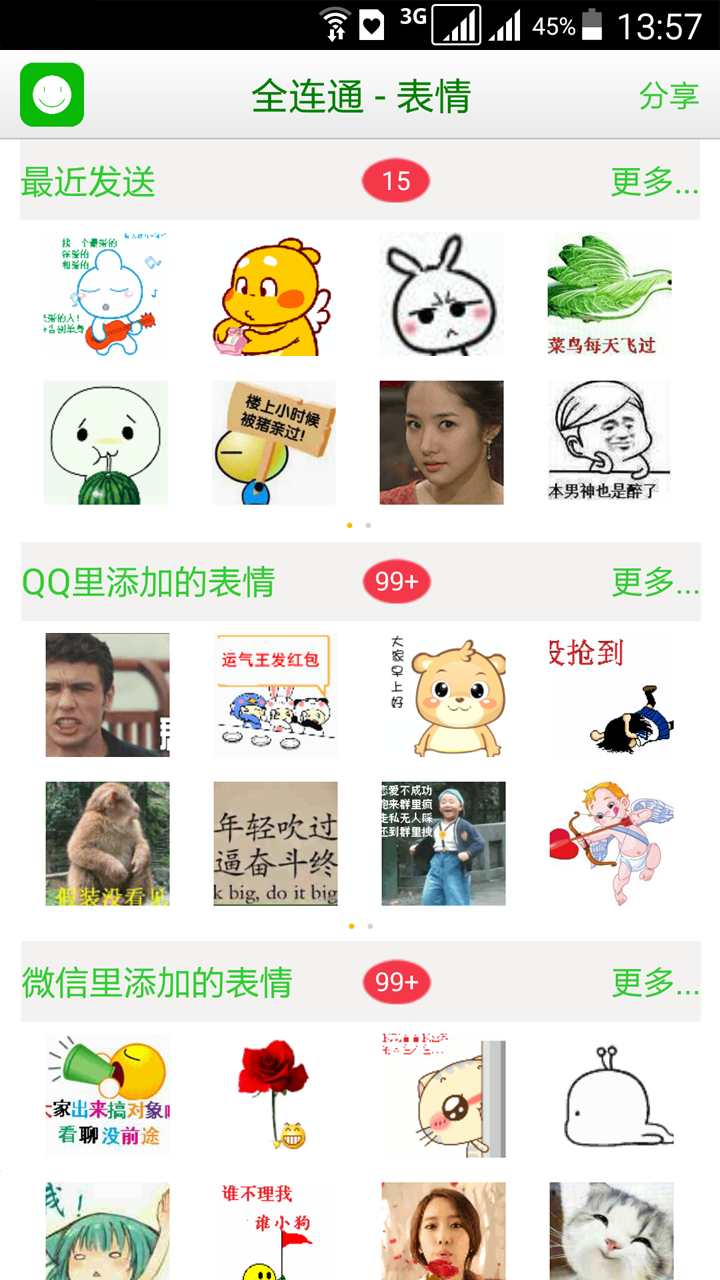
Task: Select the megaphone 出来搞对象 sticker
Action: (x=107, y=1096)
